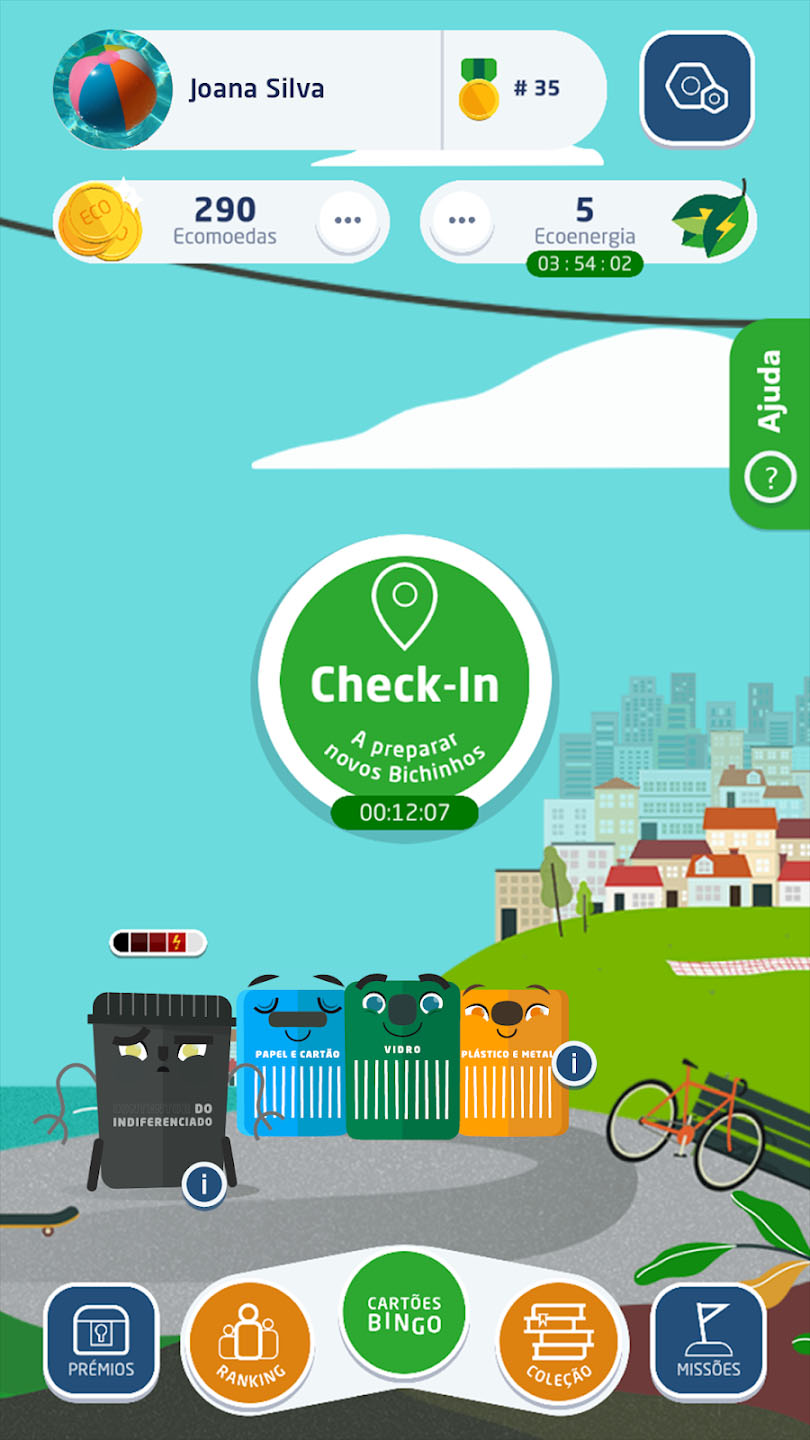Screen dimensions: 810x1440
Task: Open Prémios
Action: pyautogui.click(x=101, y=1341)
